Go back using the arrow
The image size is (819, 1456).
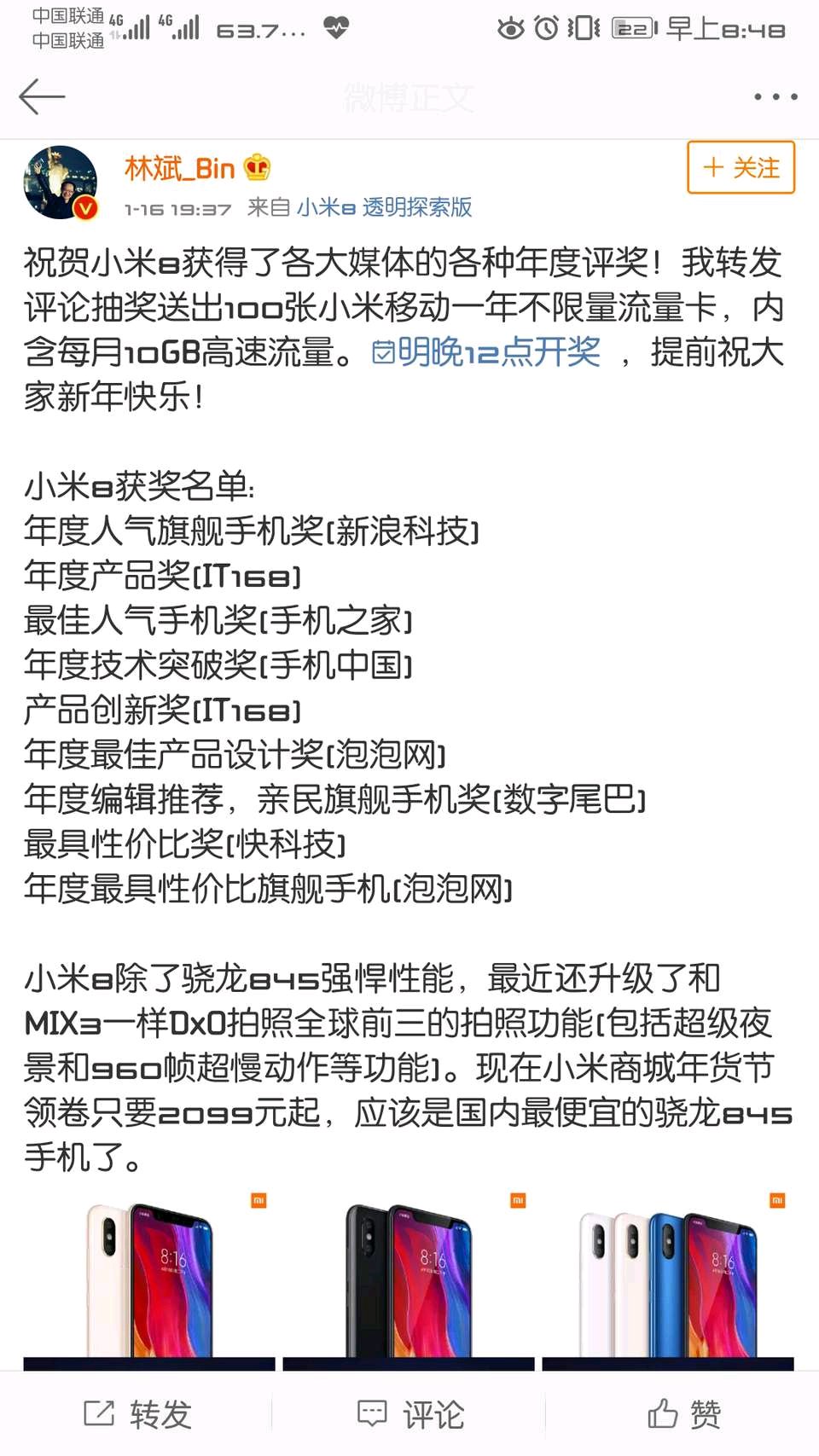(x=42, y=96)
